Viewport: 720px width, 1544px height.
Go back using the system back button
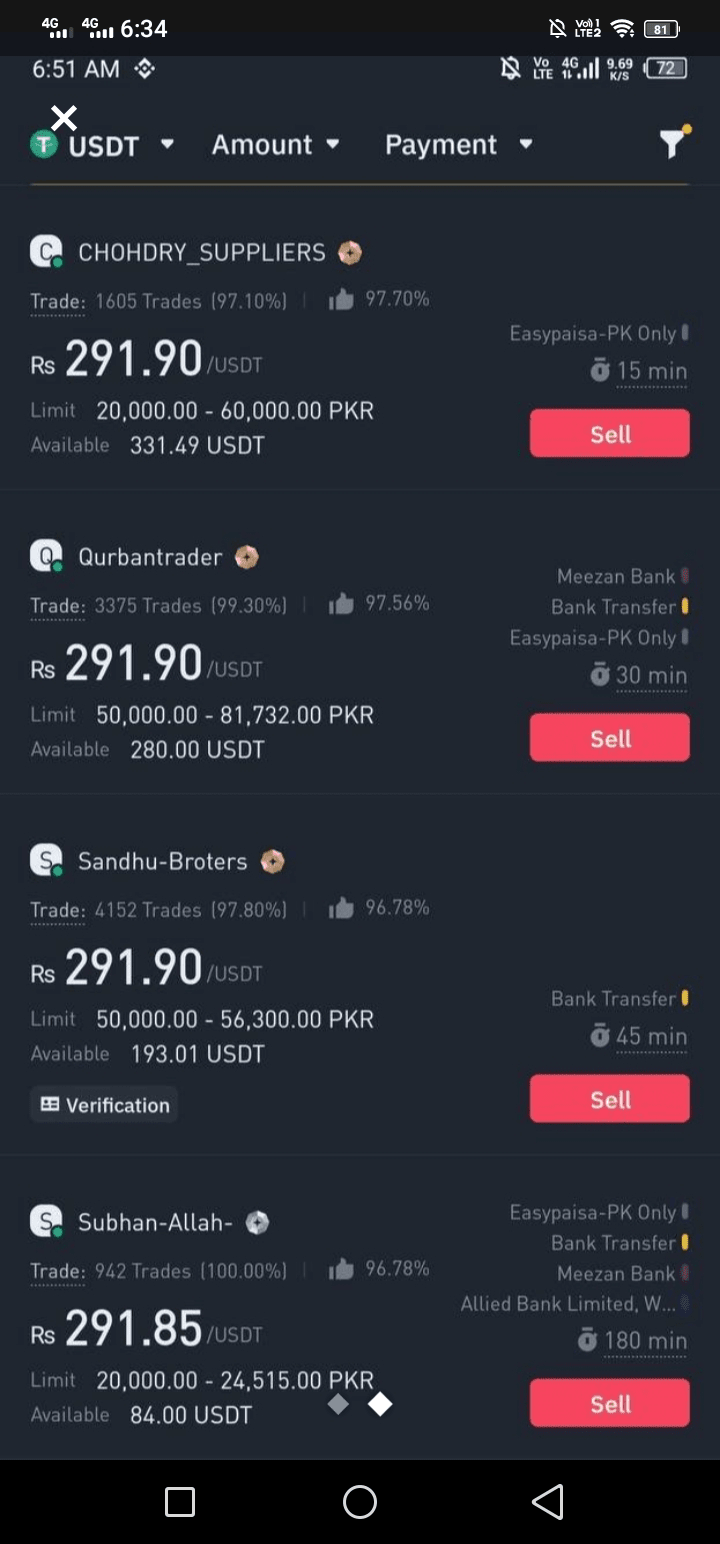point(547,1501)
